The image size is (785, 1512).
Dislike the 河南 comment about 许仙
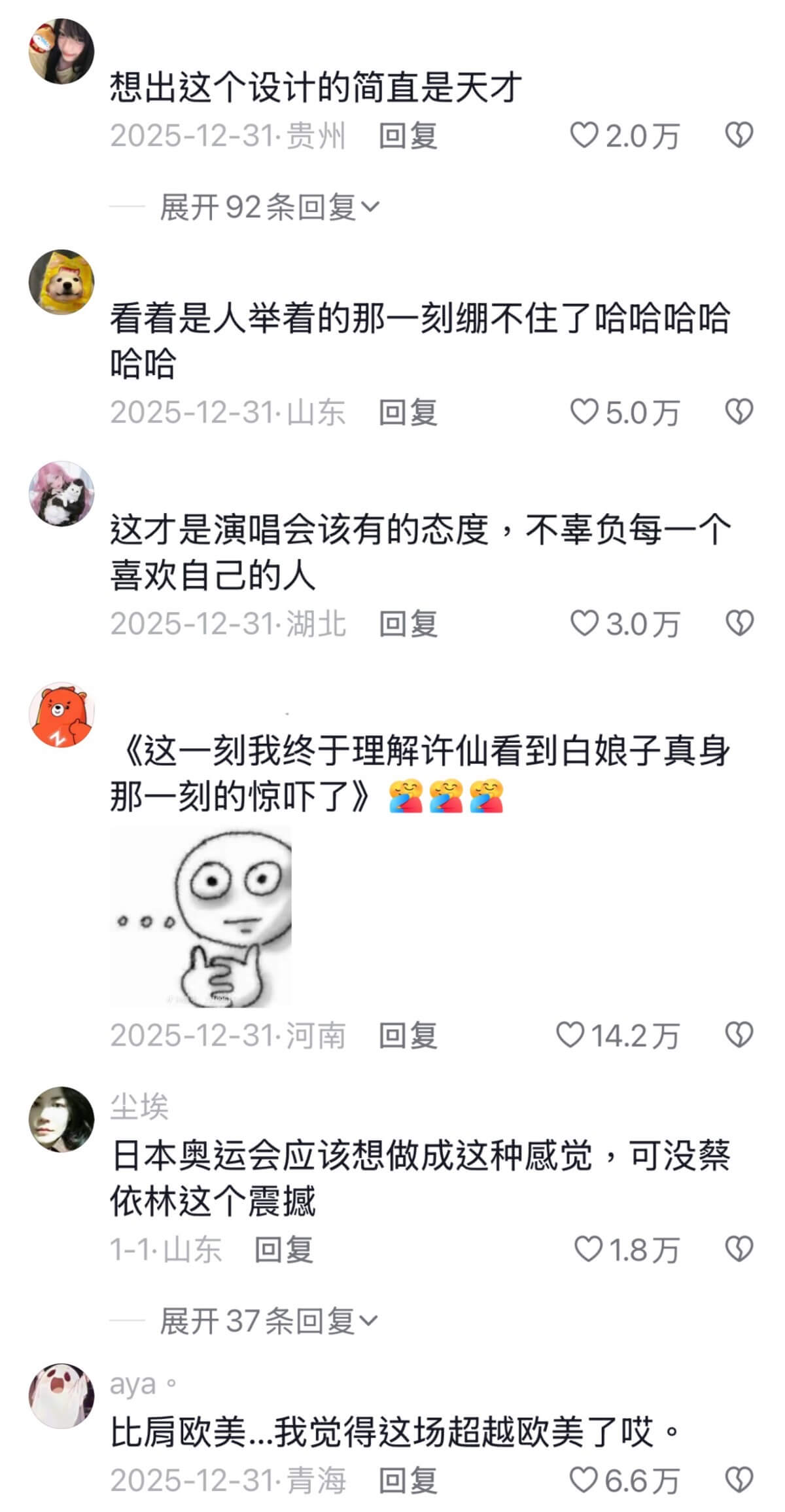739,1035
